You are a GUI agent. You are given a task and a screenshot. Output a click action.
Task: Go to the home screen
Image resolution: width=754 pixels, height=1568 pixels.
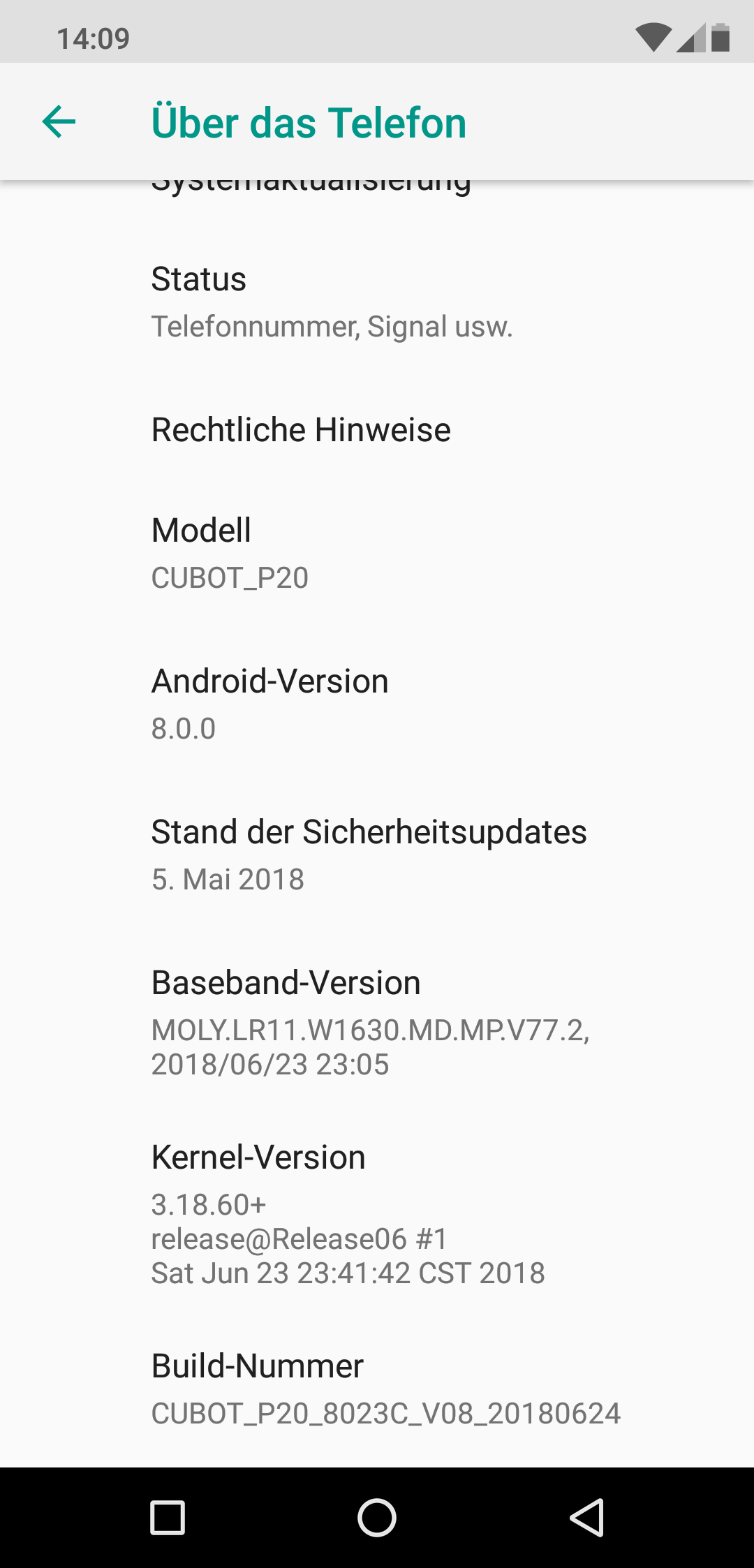tap(377, 1518)
